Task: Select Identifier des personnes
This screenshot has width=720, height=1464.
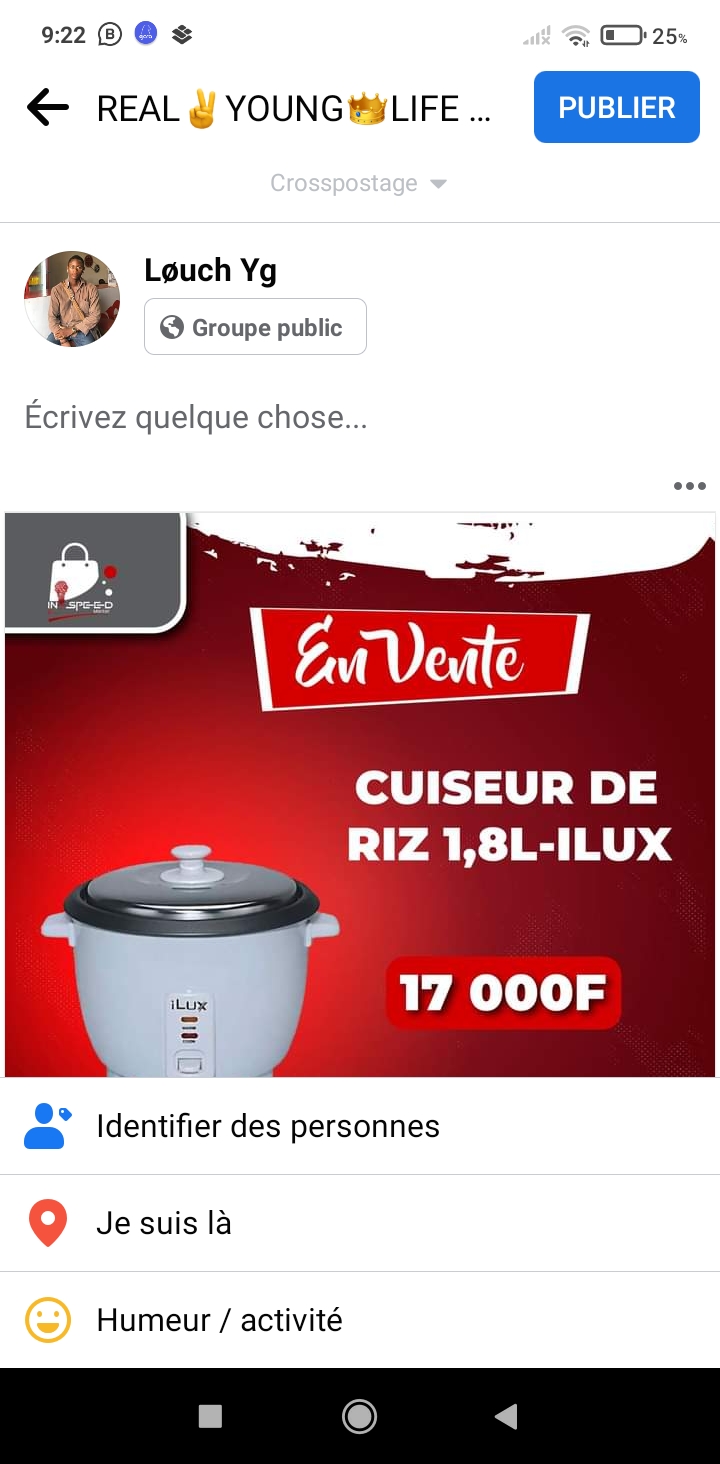Action: (x=267, y=1126)
